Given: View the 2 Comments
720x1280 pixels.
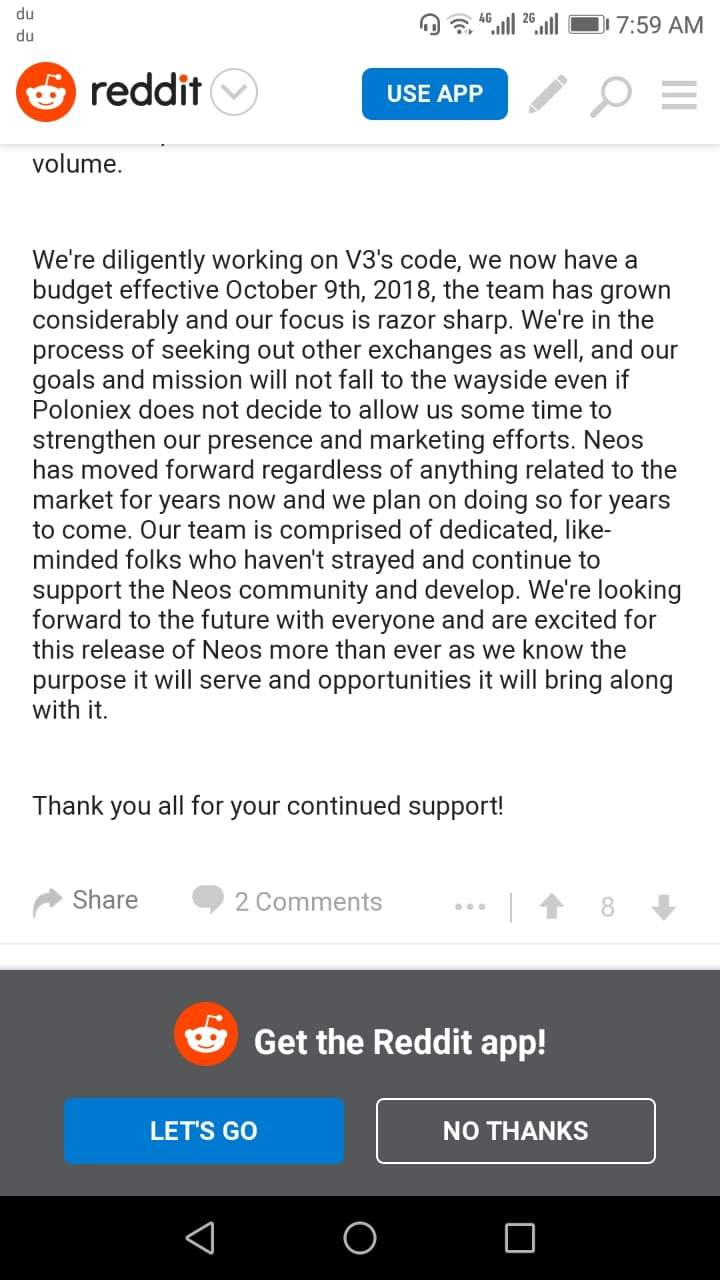Looking at the screenshot, I should point(288,901).
